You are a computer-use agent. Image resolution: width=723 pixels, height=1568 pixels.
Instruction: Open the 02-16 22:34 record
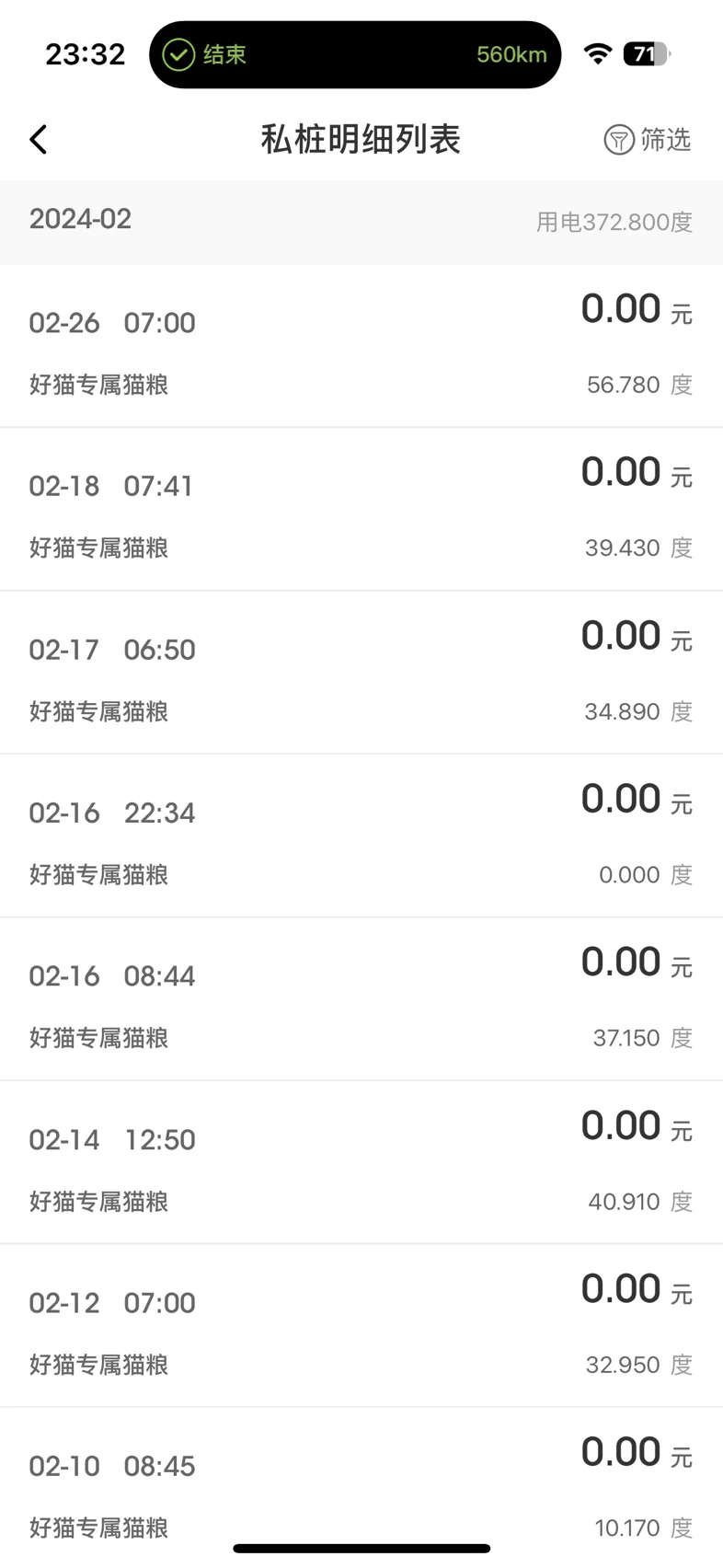[x=361, y=836]
